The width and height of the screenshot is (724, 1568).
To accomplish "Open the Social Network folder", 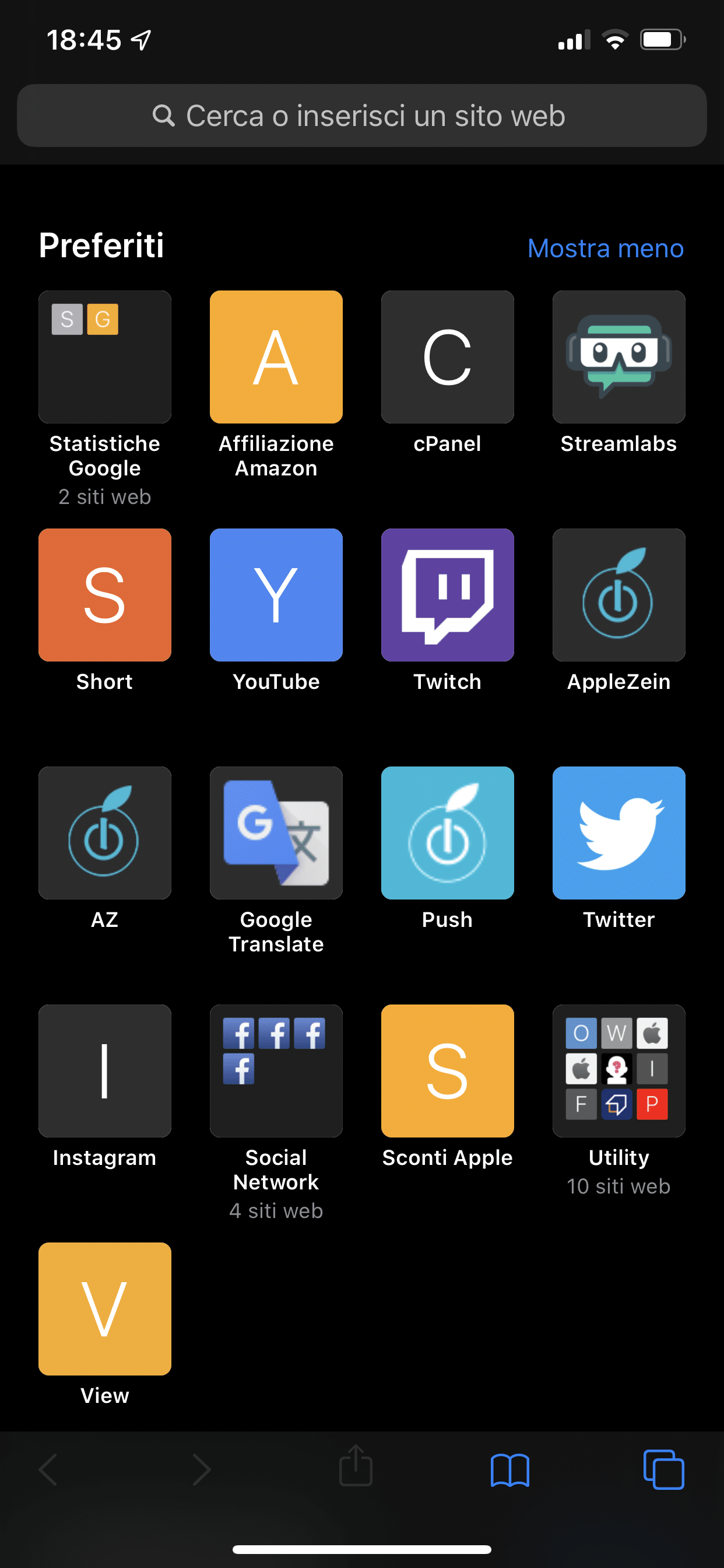I will click(276, 1070).
